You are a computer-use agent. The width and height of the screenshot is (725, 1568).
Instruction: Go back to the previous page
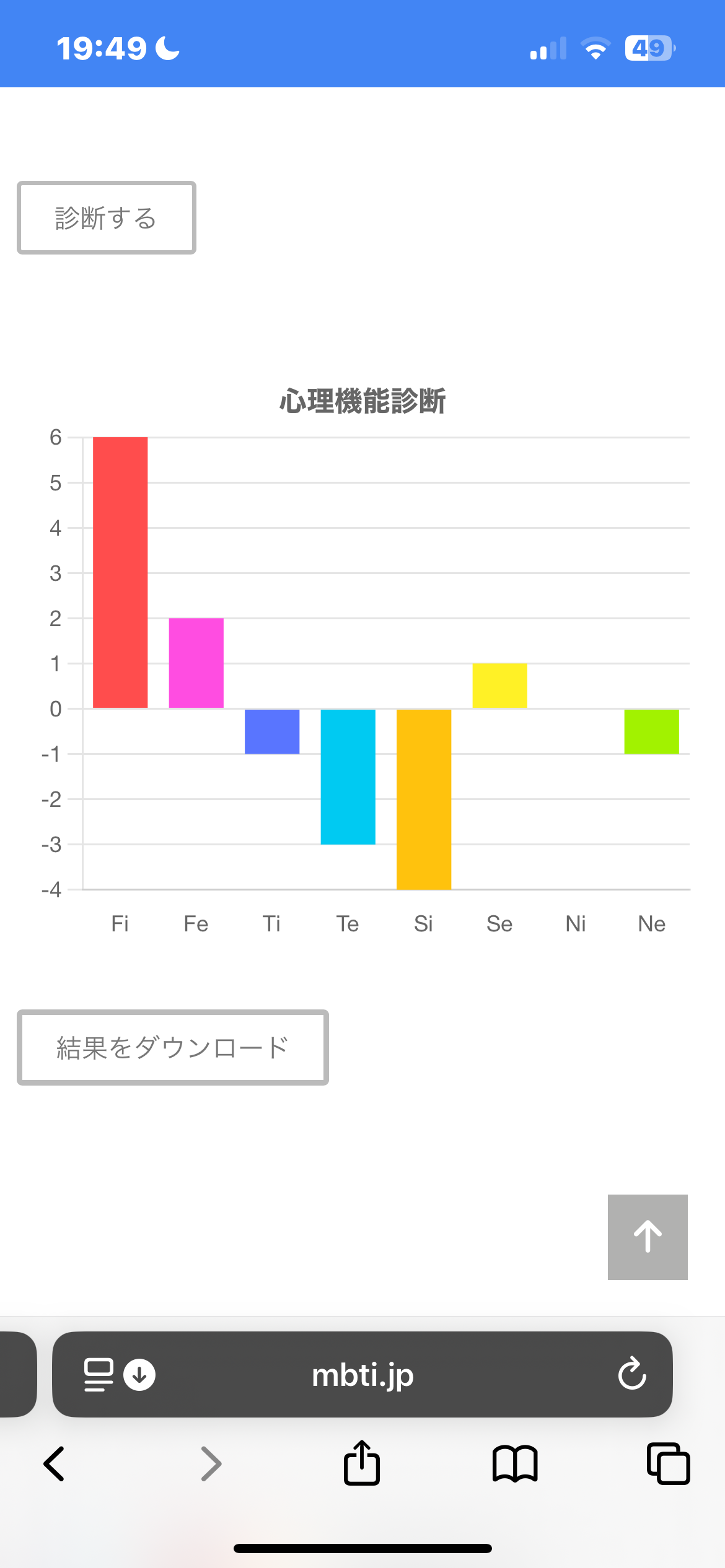pyautogui.click(x=54, y=1464)
